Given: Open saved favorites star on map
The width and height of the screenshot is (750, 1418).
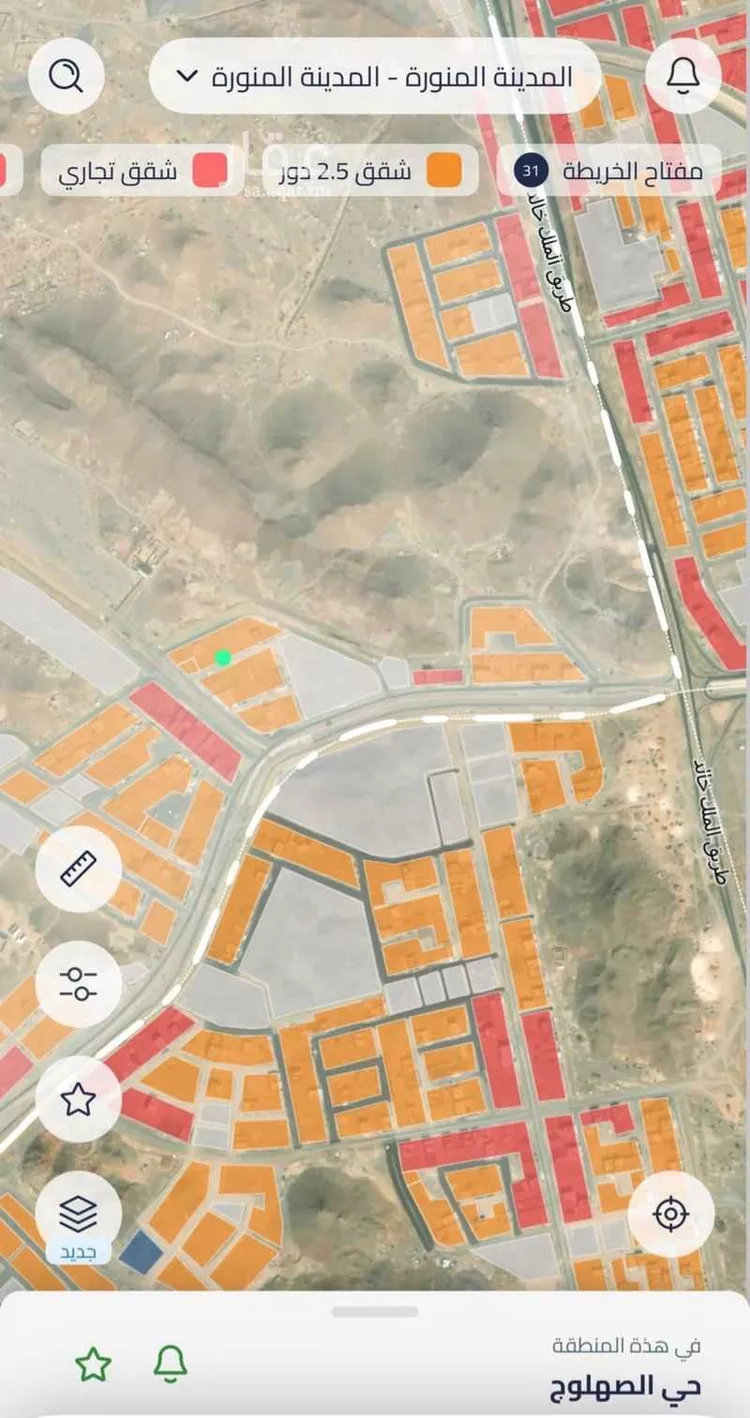Looking at the screenshot, I should (x=78, y=1099).
